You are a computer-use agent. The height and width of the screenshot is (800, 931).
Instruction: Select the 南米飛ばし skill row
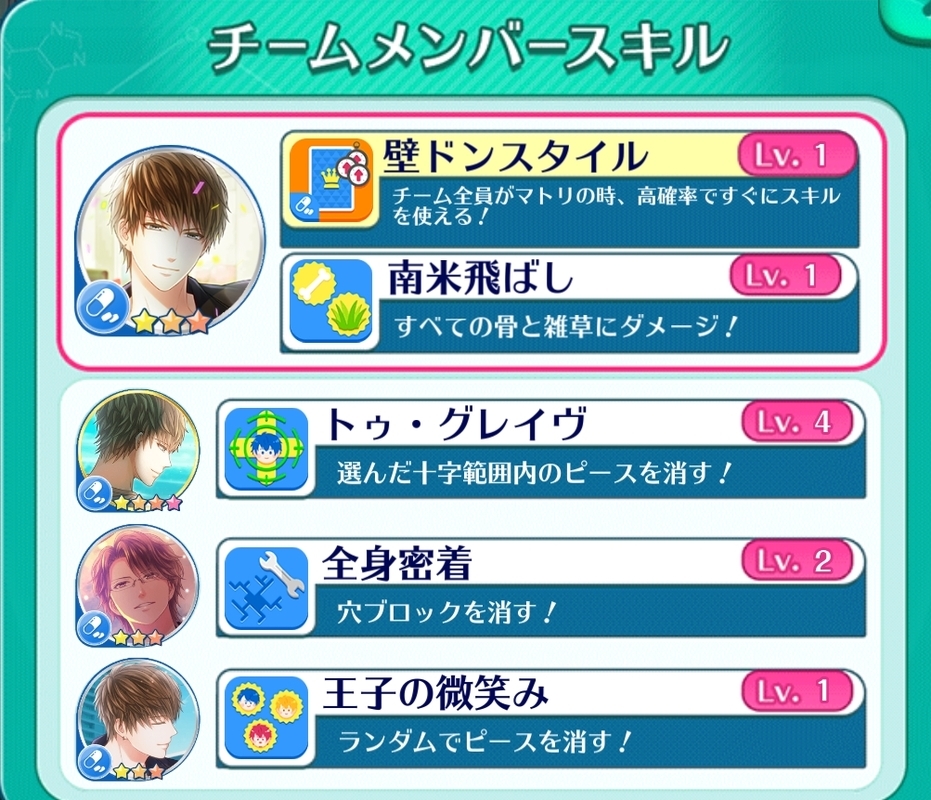tap(569, 302)
